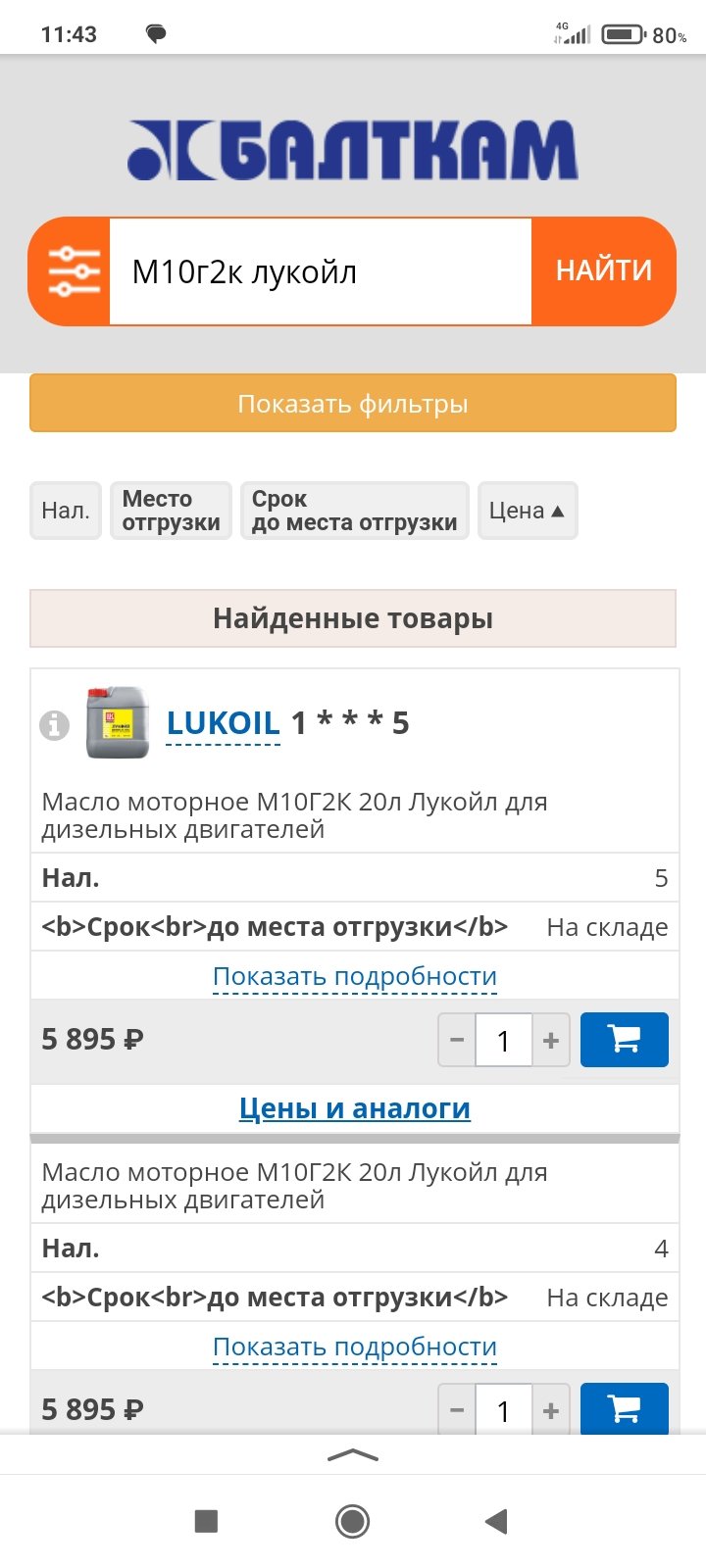Sort by Нал. availability
The image size is (706, 1568).
pyautogui.click(x=66, y=511)
